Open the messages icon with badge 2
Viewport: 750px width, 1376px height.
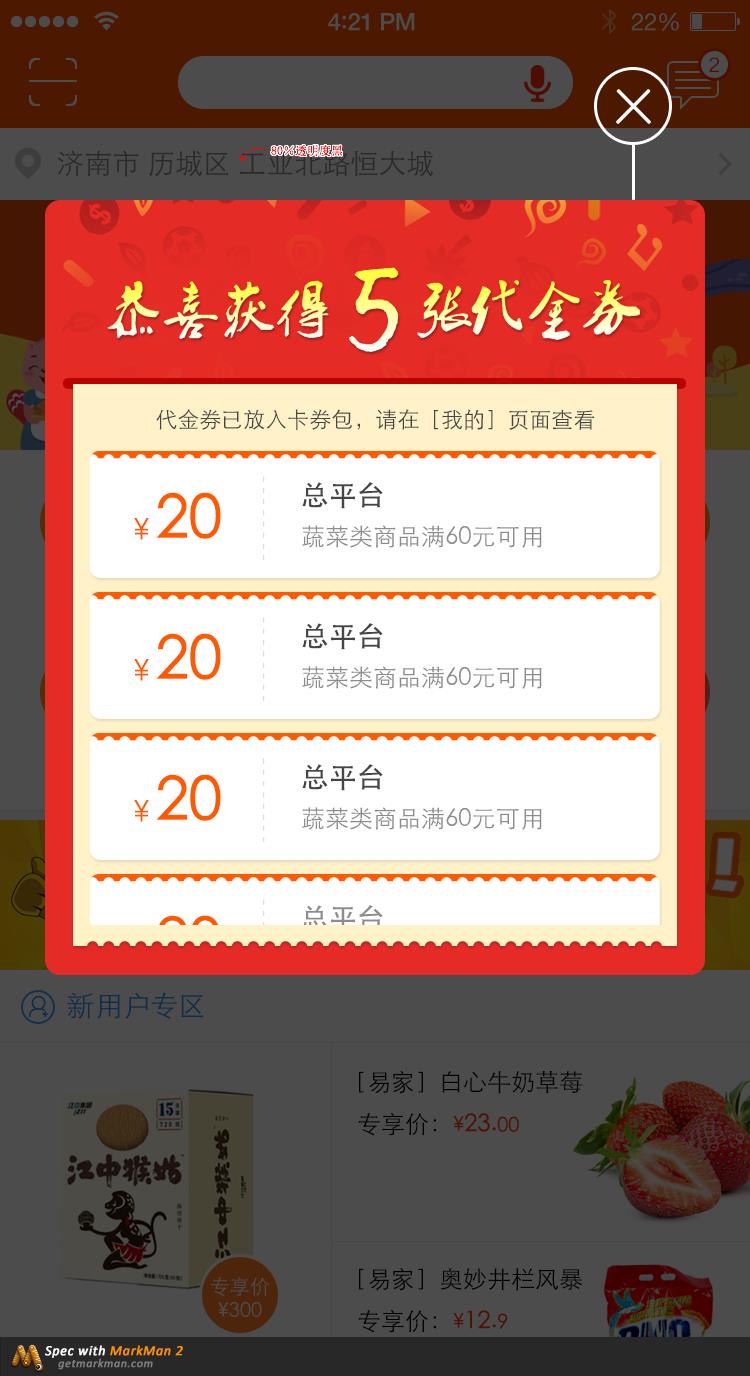(696, 82)
